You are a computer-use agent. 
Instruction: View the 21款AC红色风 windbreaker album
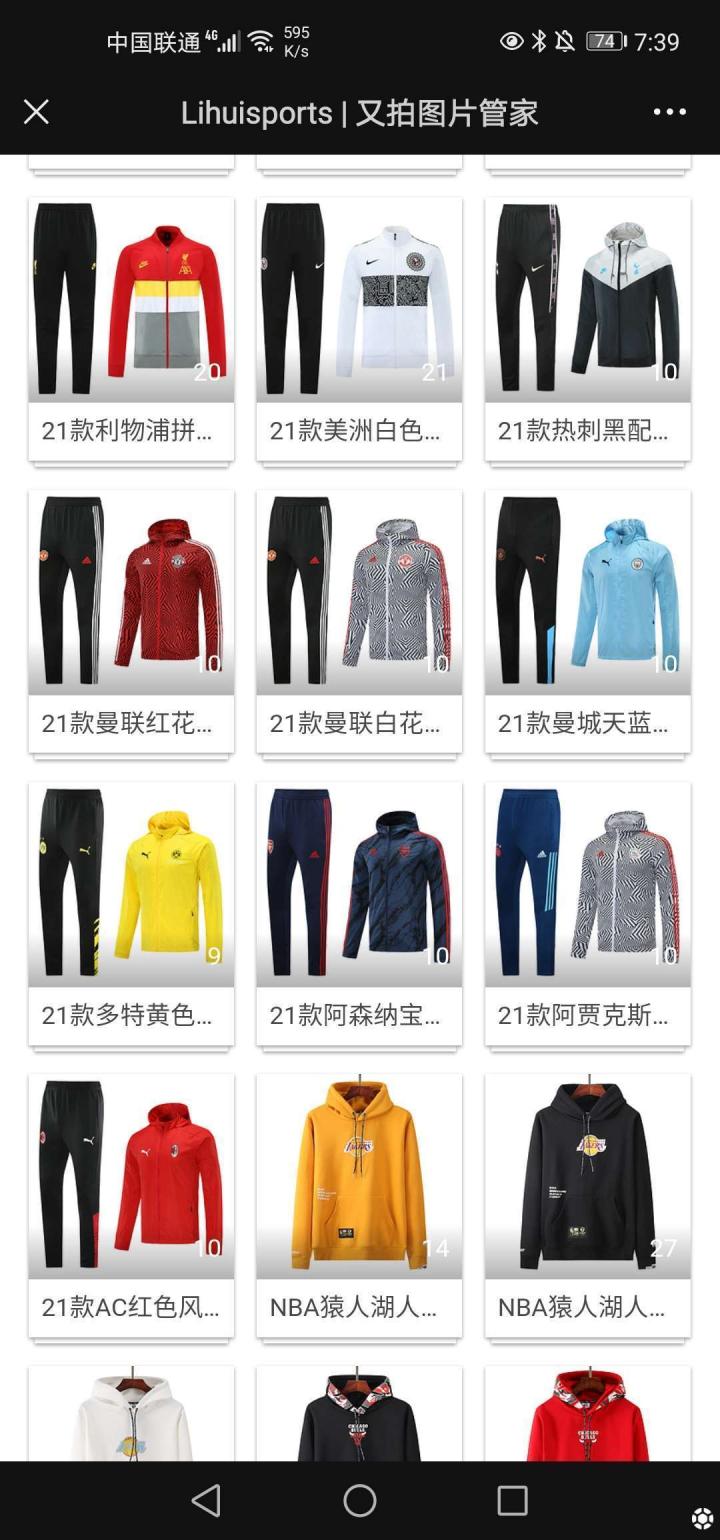[x=131, y=1176]
